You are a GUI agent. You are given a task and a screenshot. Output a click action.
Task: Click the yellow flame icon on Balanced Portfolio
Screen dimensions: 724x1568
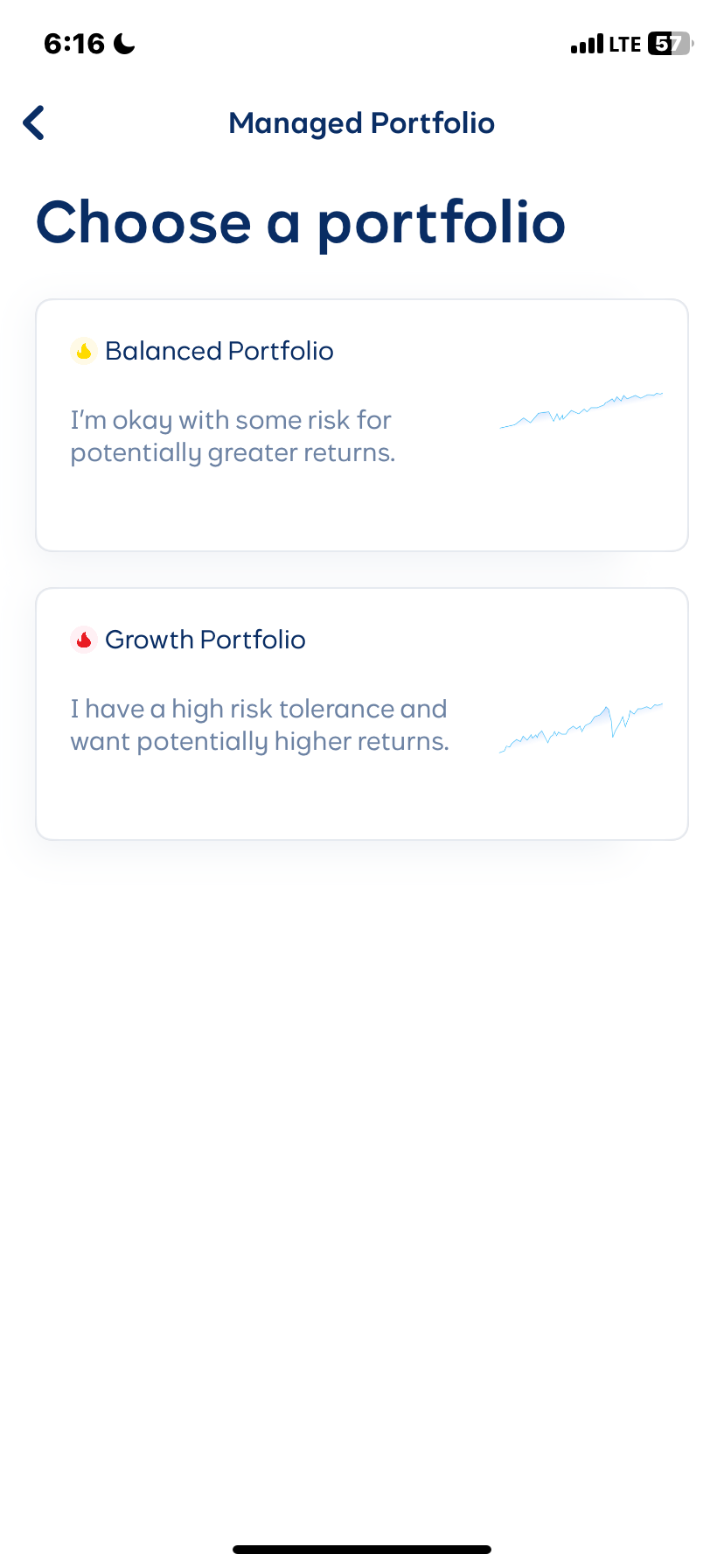[x=82, y=351]
